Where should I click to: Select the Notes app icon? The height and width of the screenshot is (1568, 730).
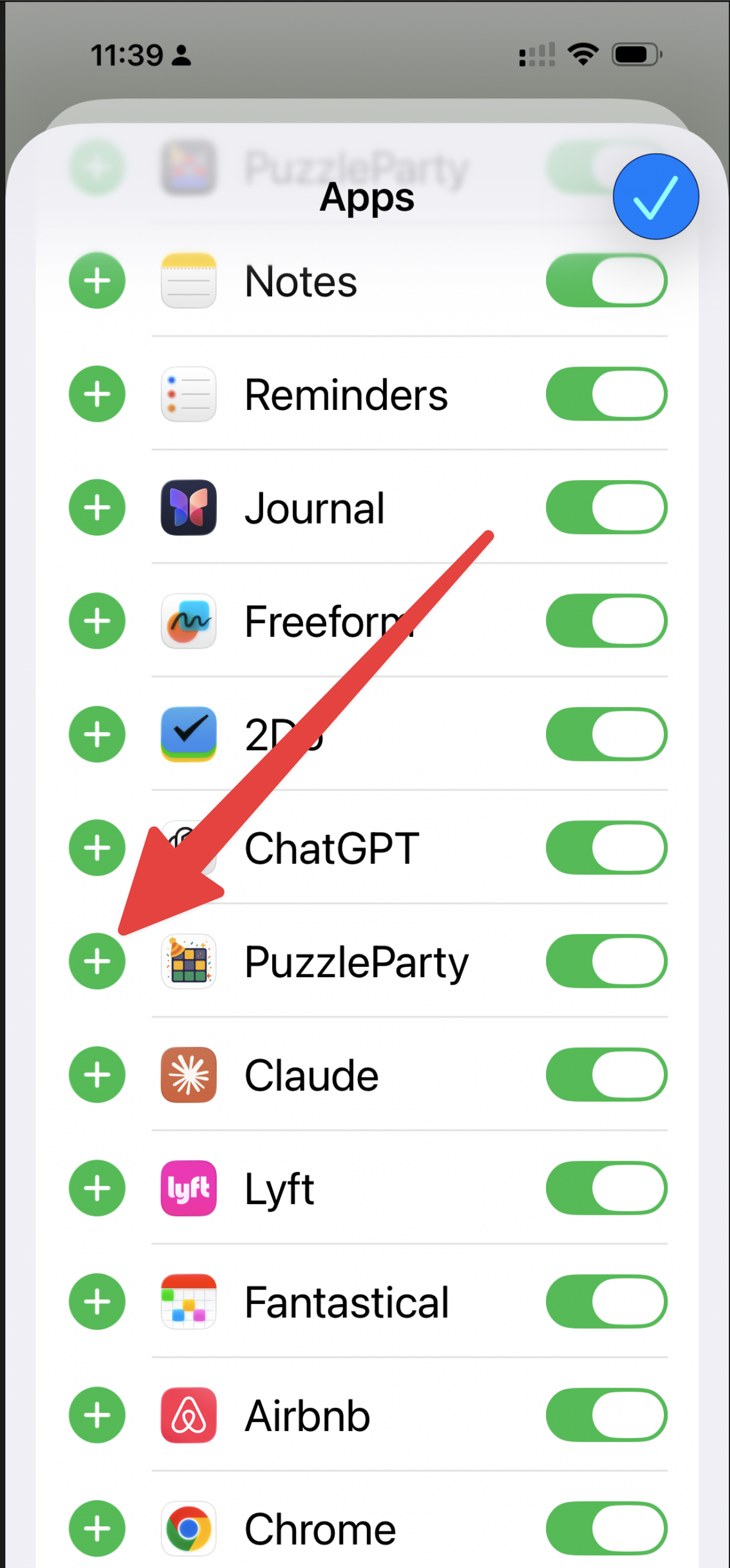point(189,280)
